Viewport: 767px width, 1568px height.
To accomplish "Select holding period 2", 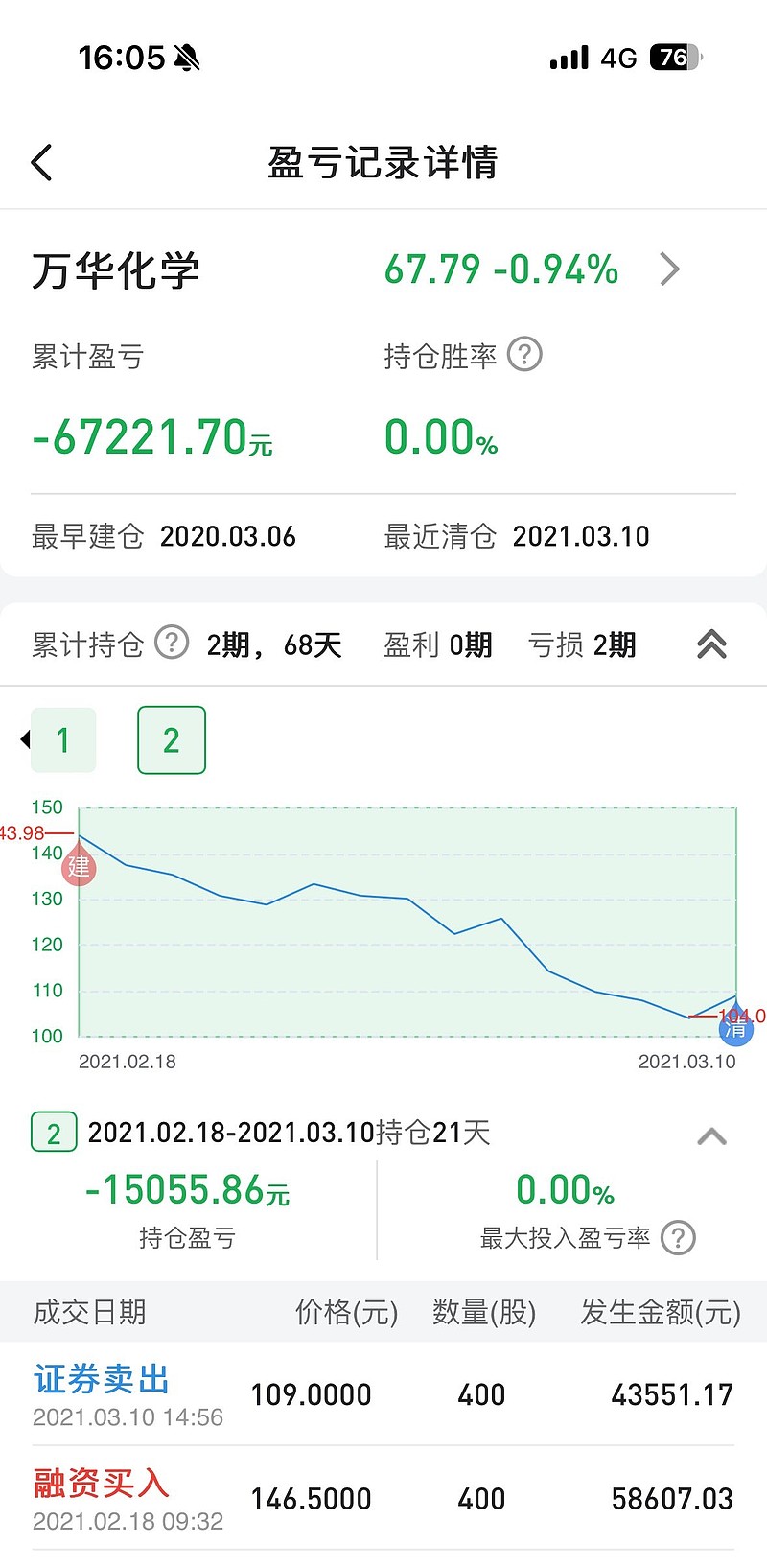I will (172, 739).
